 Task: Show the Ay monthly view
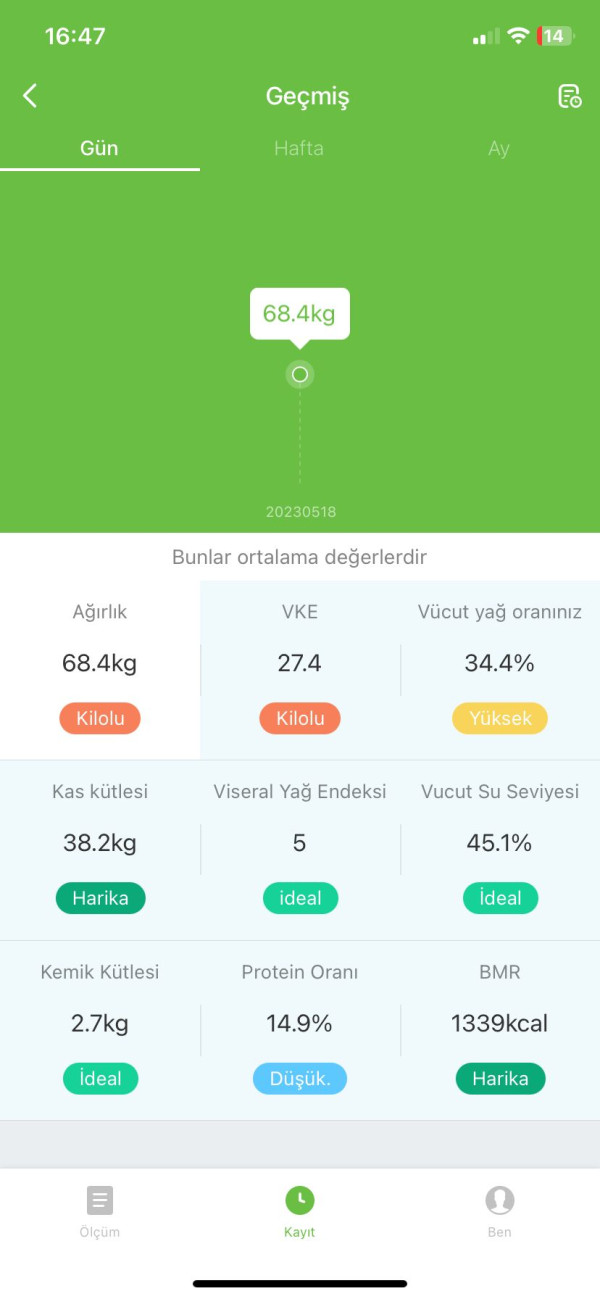(499, 148)
